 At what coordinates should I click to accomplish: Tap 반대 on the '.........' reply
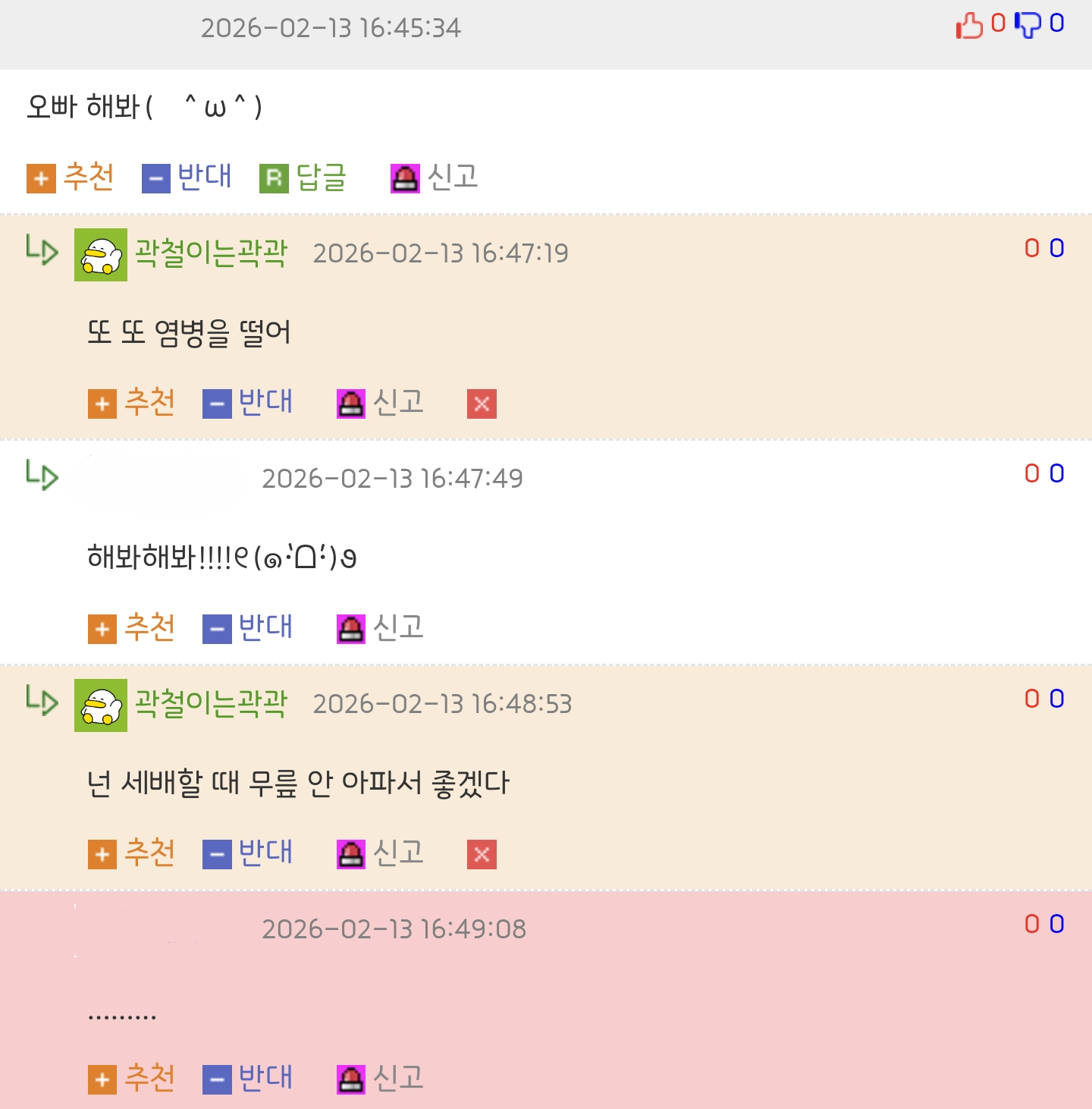coord(248,1079)
